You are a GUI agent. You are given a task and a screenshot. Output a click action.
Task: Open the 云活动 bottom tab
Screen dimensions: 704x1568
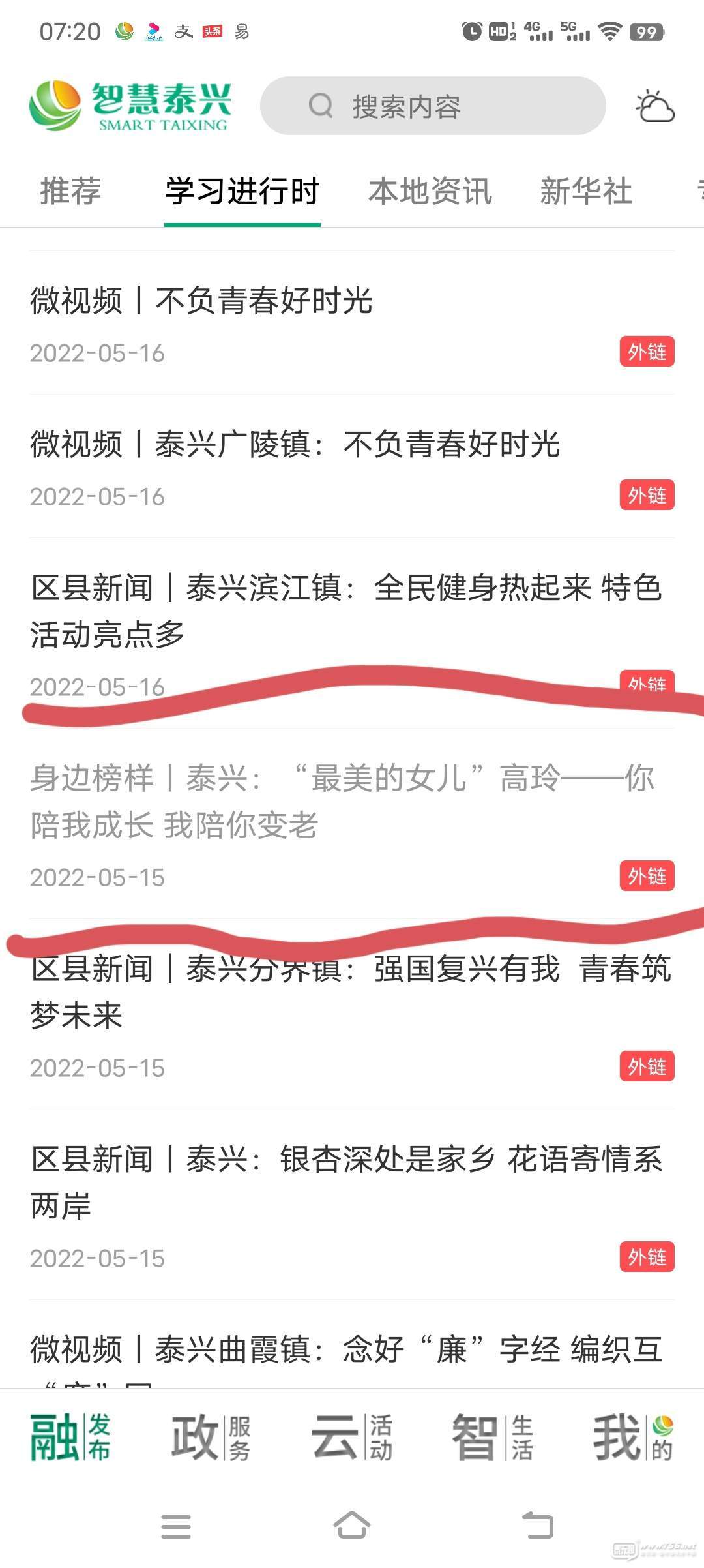pyautogui.click(x=352, y=1437)
